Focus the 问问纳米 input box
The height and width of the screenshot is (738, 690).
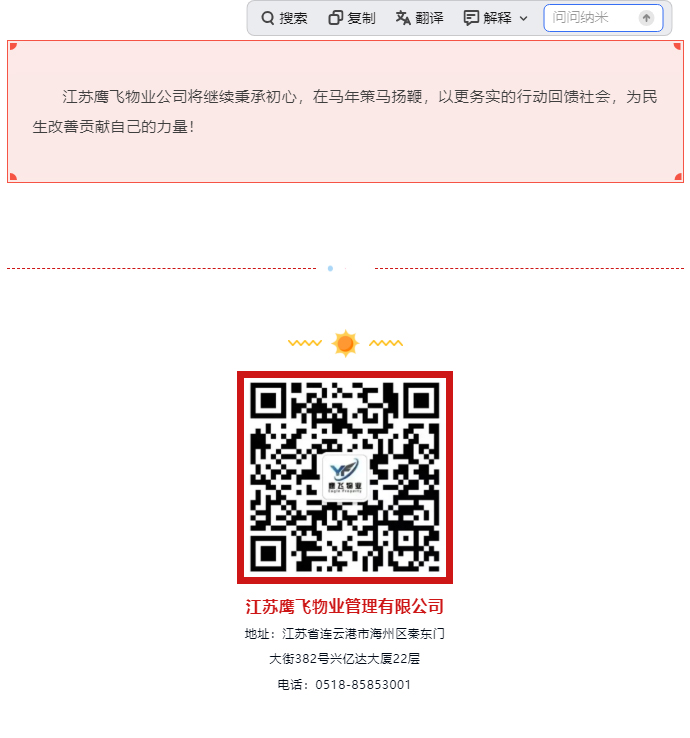pyautogui.click(x=590, y=18)
